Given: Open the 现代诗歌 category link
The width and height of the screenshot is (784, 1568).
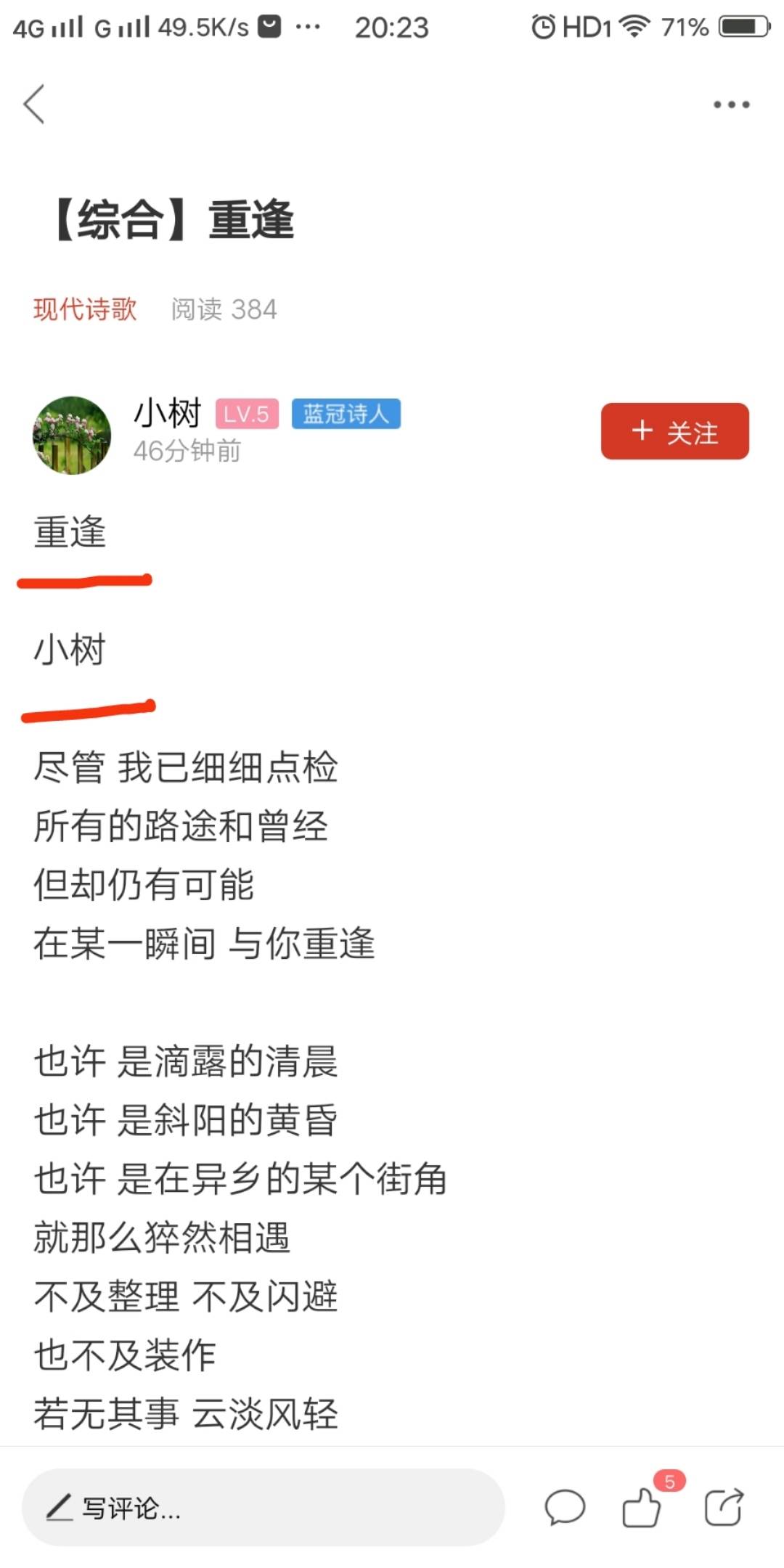Looking at the screenshot, I should (x=85, y=309).
